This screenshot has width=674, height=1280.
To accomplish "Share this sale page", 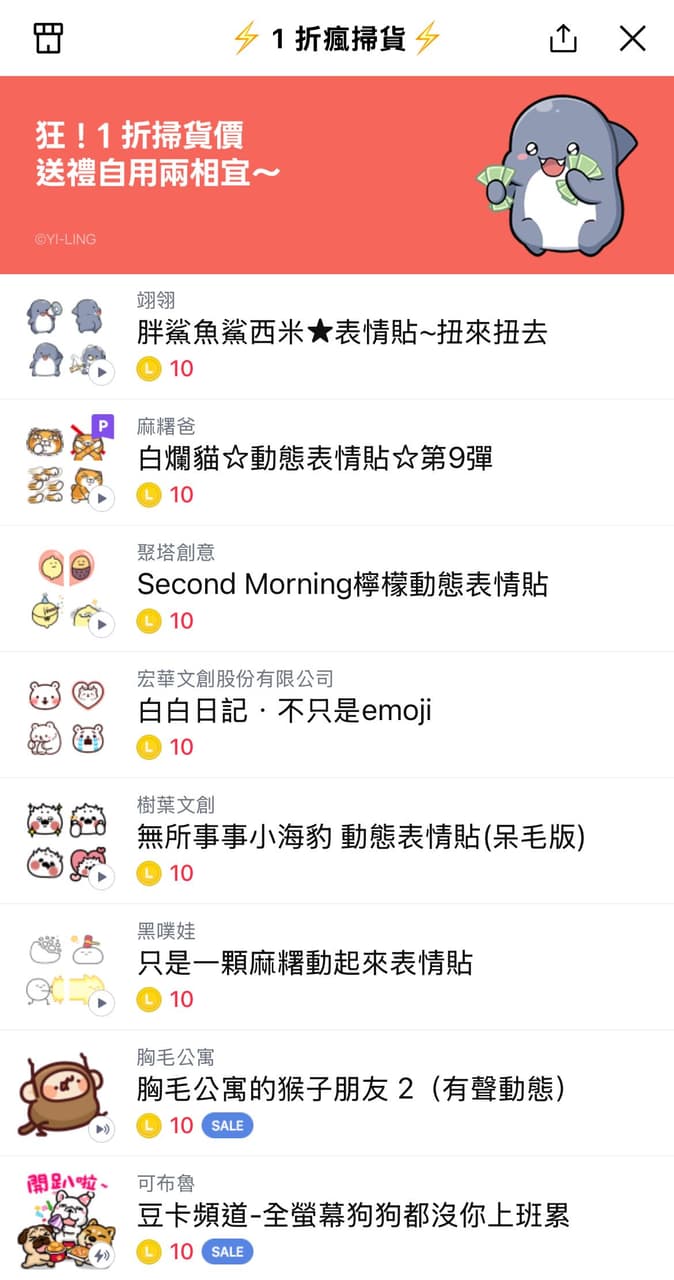I will point(563,38).
